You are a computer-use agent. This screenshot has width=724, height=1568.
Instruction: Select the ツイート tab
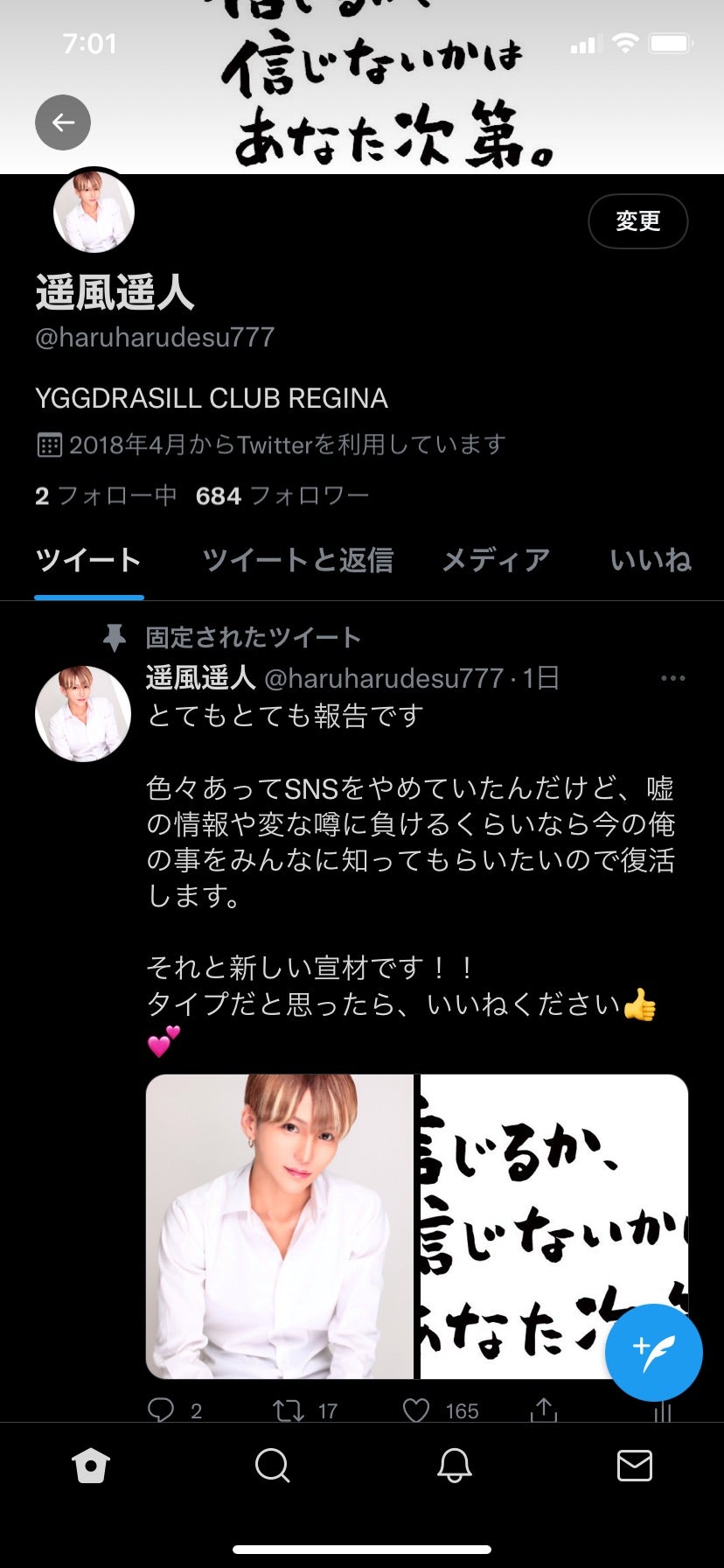(88, 560)
